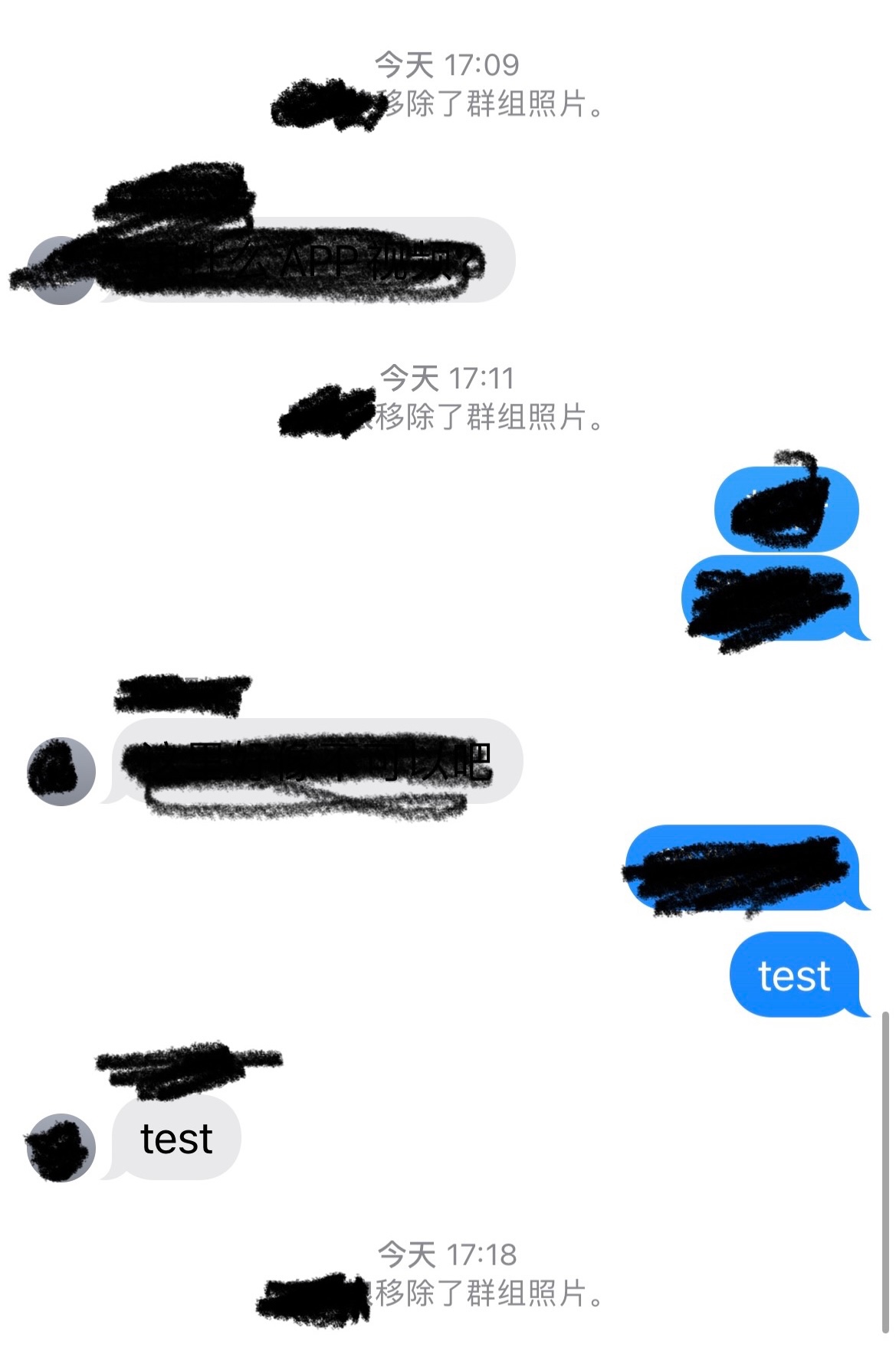Viewport: 896px width, 1348px height.
Task: Tap the blue sent "test" bubble
Action: click(794, 975)
